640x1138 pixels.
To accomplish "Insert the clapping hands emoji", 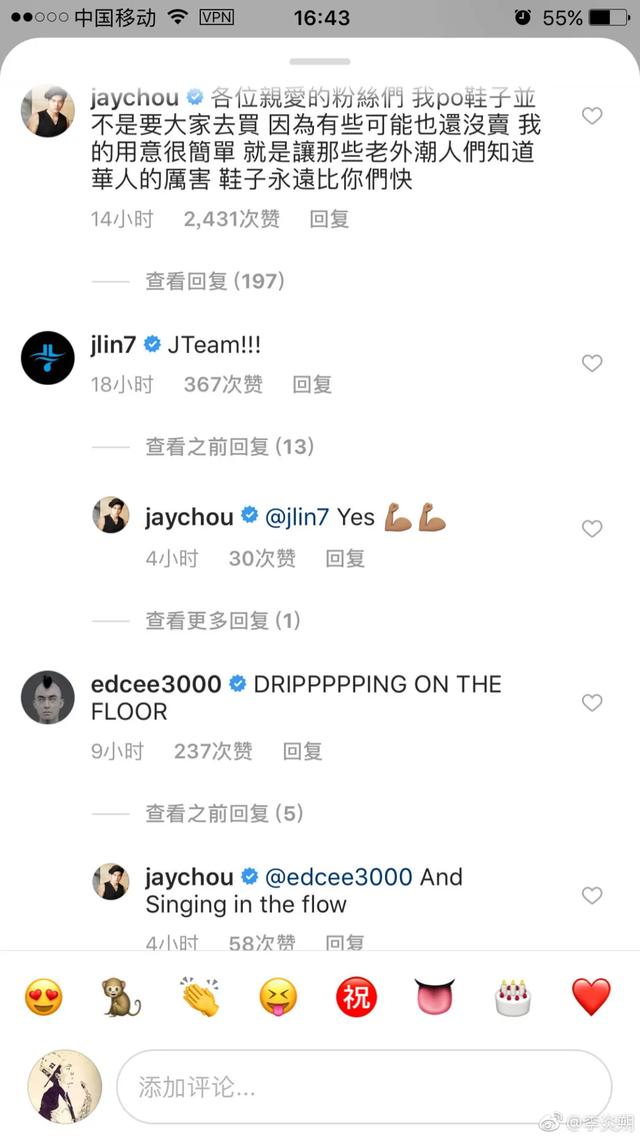I will 200,997.
